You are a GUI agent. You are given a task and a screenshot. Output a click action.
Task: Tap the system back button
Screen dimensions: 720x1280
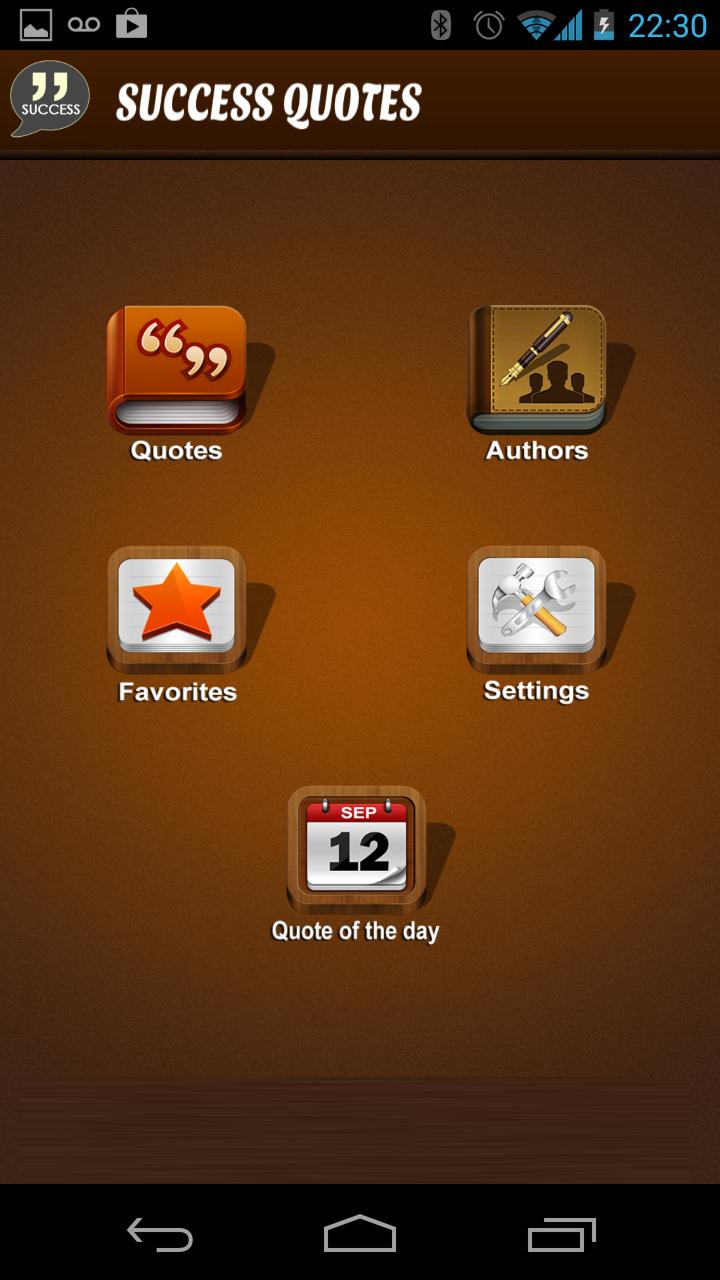click(160, 1235)
